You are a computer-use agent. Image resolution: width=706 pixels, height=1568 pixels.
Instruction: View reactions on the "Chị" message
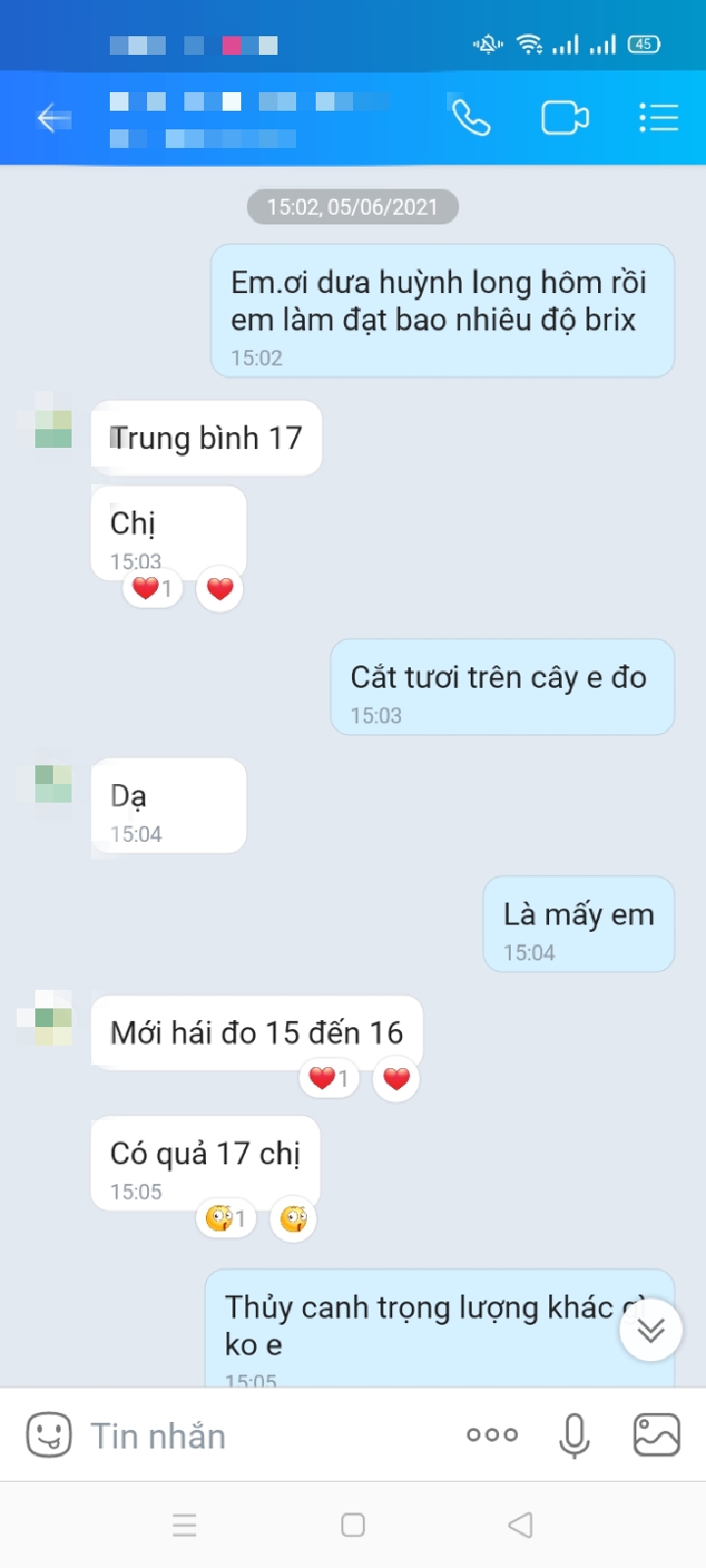click(x=152, y=589)
